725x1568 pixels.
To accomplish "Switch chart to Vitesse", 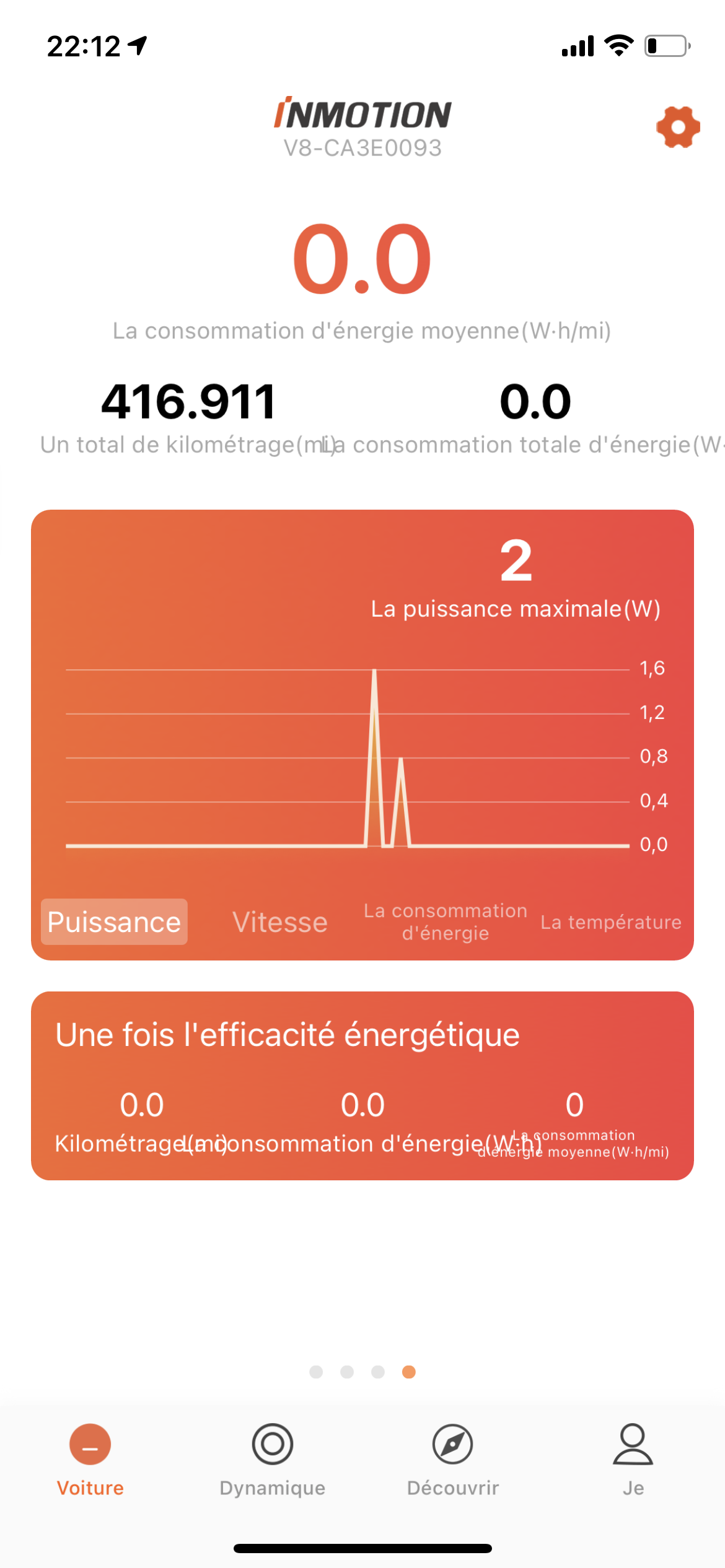I will click(280, 922).
